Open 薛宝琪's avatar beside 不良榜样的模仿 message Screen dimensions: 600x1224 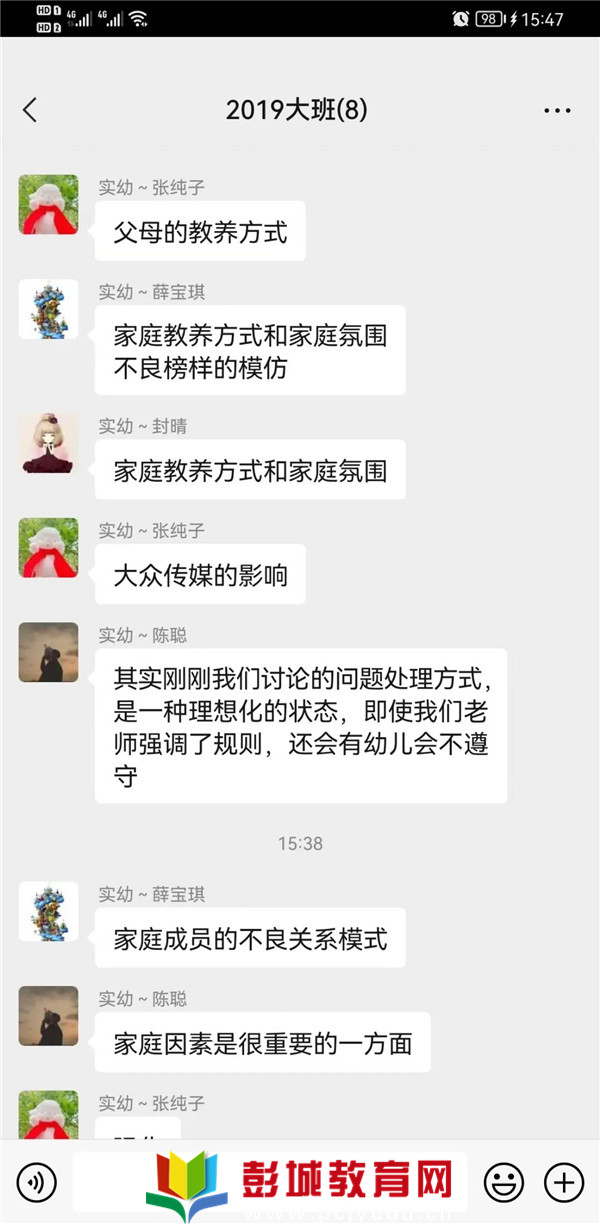pos(48,309)
